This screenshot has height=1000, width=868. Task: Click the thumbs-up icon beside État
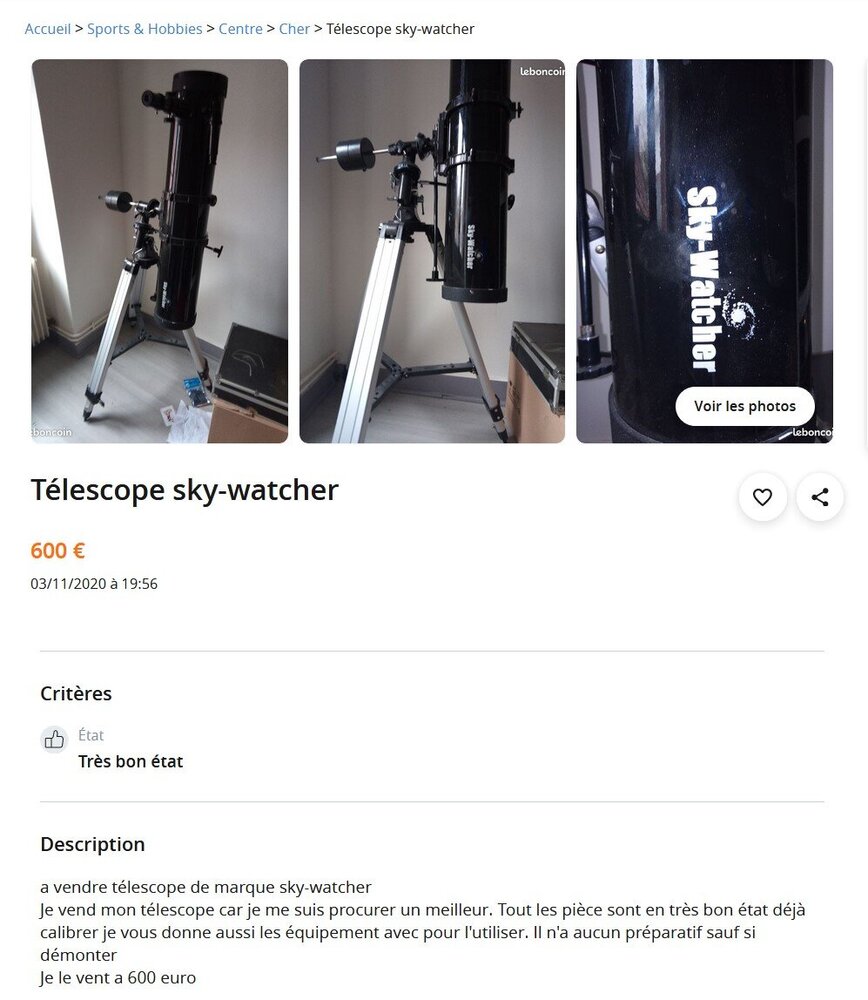click(x=55, y=740)
